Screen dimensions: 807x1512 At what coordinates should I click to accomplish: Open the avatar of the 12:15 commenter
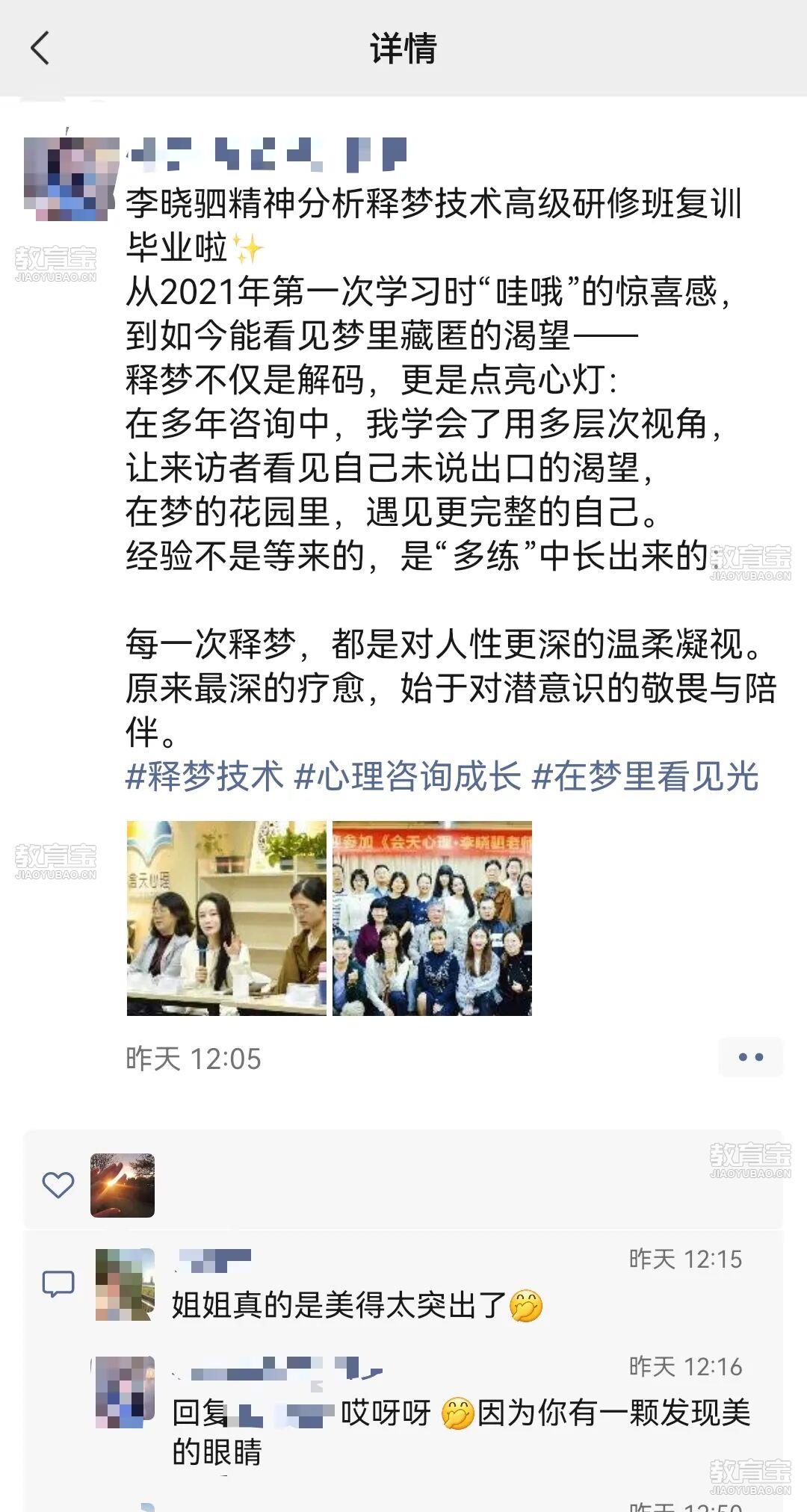click(x=125, y=1284)
